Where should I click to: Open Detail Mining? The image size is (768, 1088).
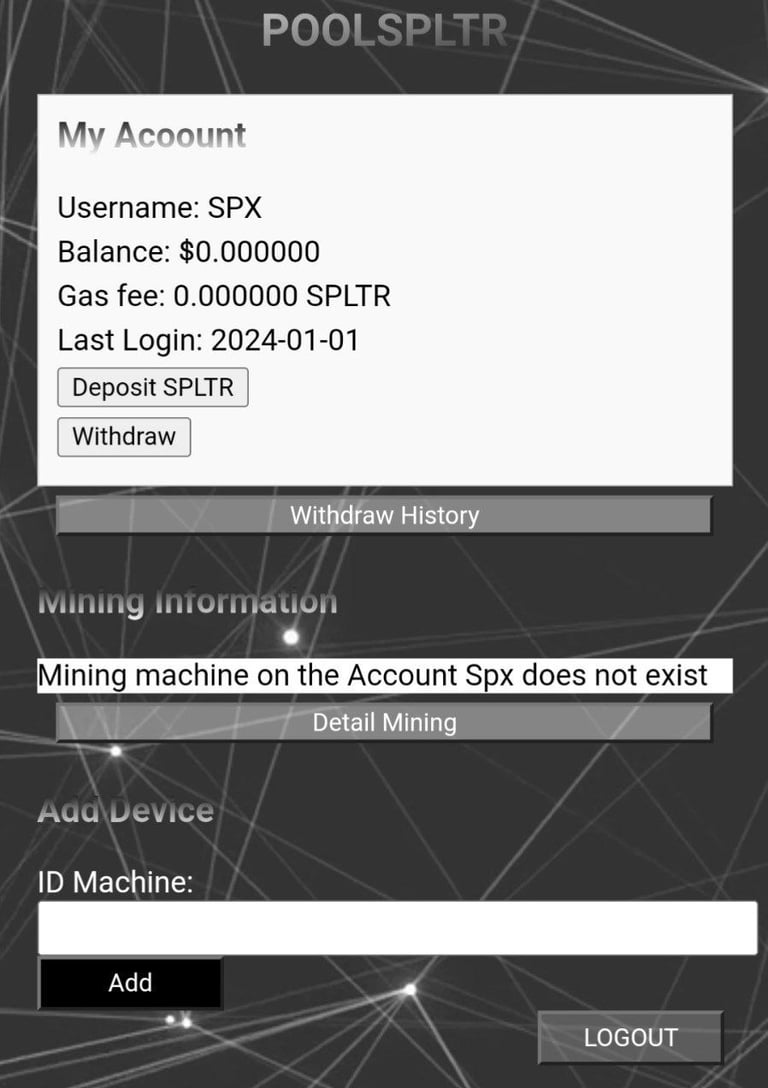384,722
